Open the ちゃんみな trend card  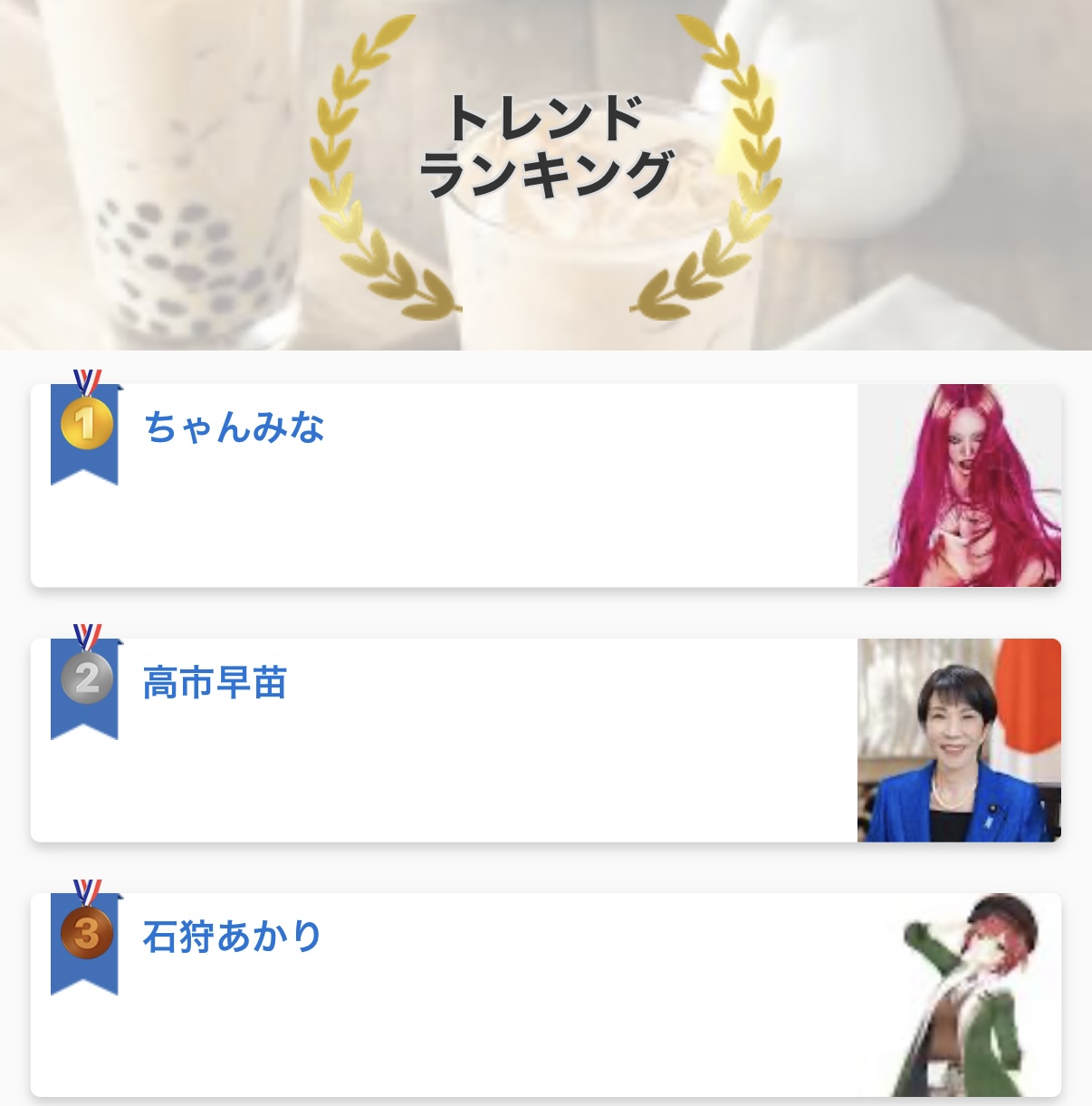coord(235,427)
